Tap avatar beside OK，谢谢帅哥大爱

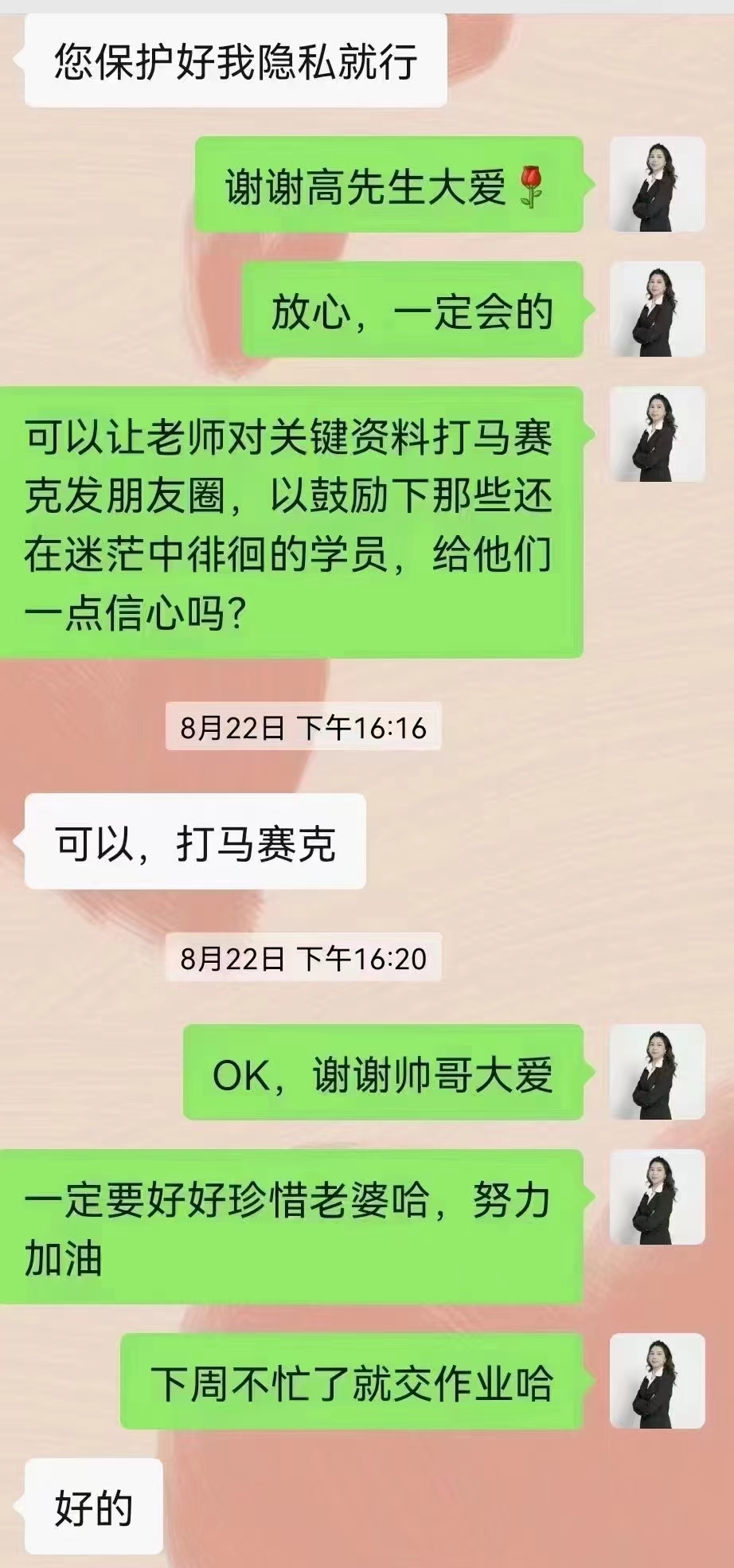pyautogui.click(x=657, y=1072)
